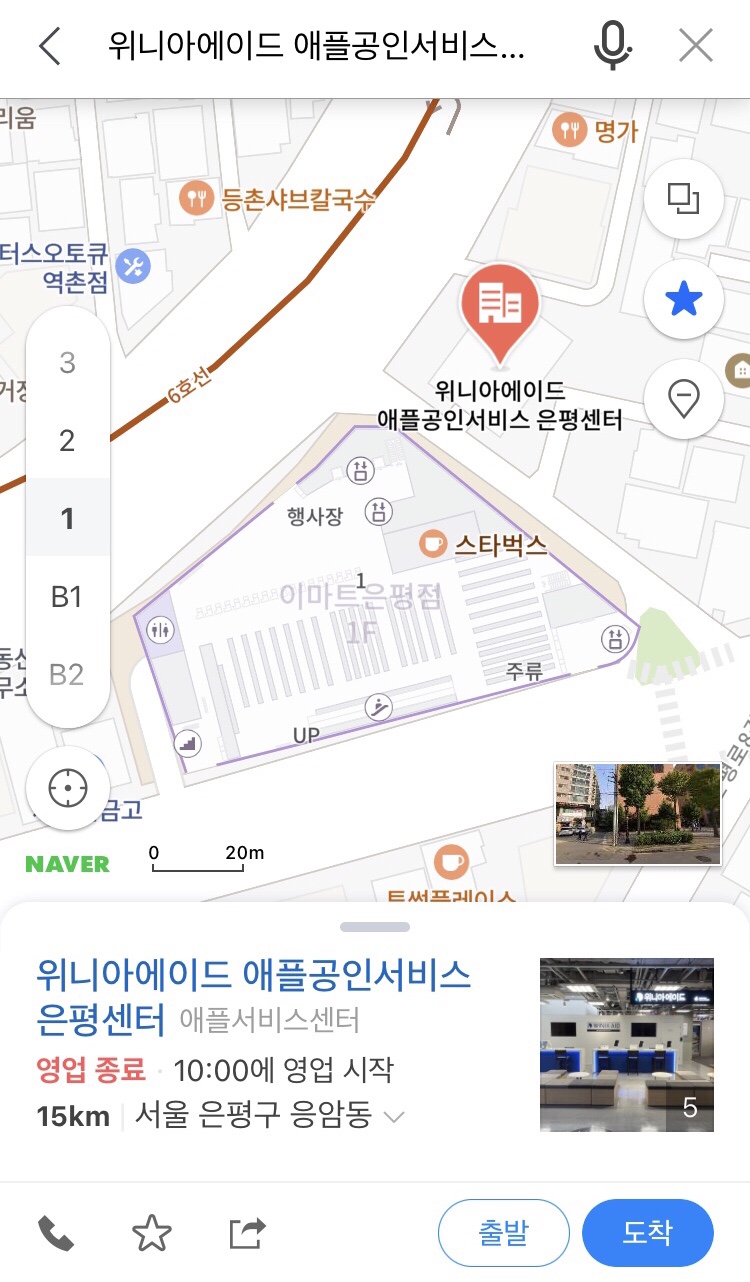The image size is (750, 1282).
Task: Open 위니아에이드 애플공인서비스 은평센터 place details
Action: [x=253, y=996]
